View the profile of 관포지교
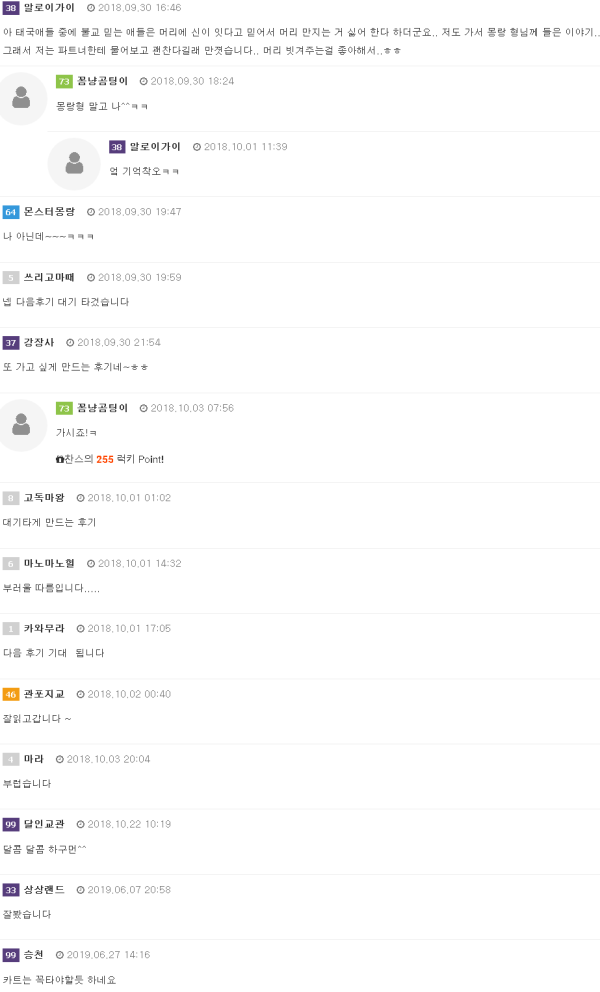Screen dimensions: 600x992 44,694
